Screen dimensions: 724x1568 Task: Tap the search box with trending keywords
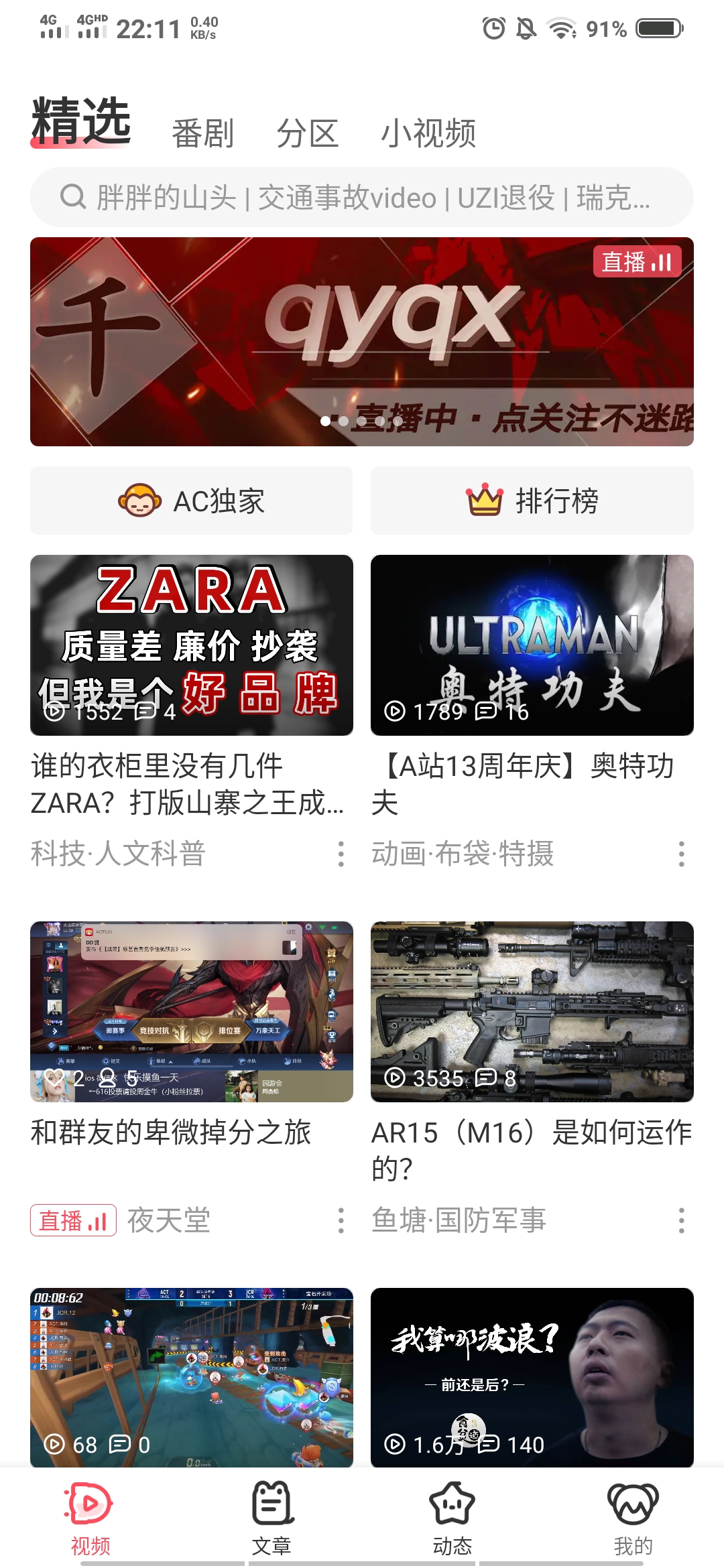pos(362,198)
